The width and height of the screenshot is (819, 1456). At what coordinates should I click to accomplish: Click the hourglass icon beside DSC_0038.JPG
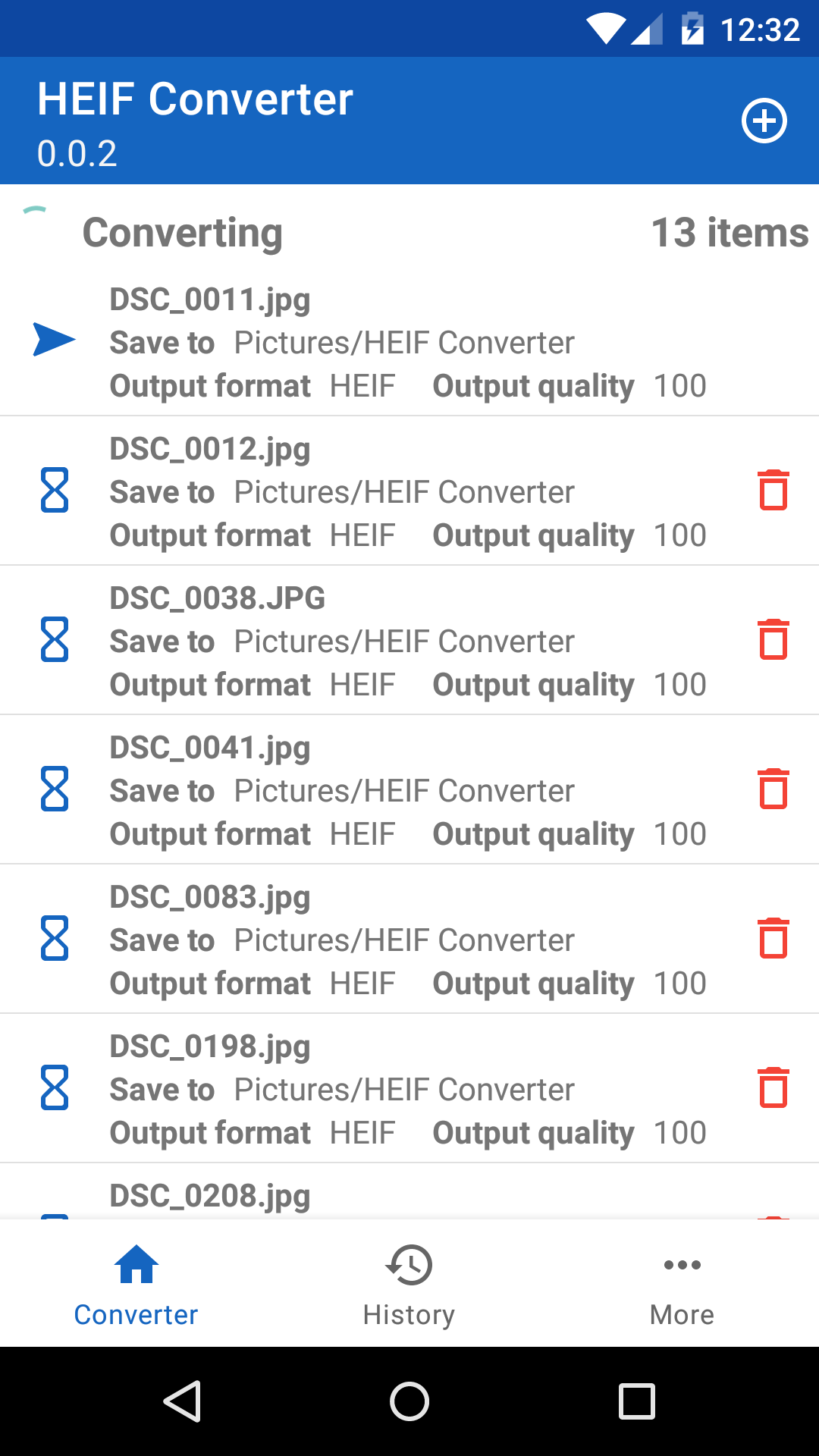(x=54, y=641)
